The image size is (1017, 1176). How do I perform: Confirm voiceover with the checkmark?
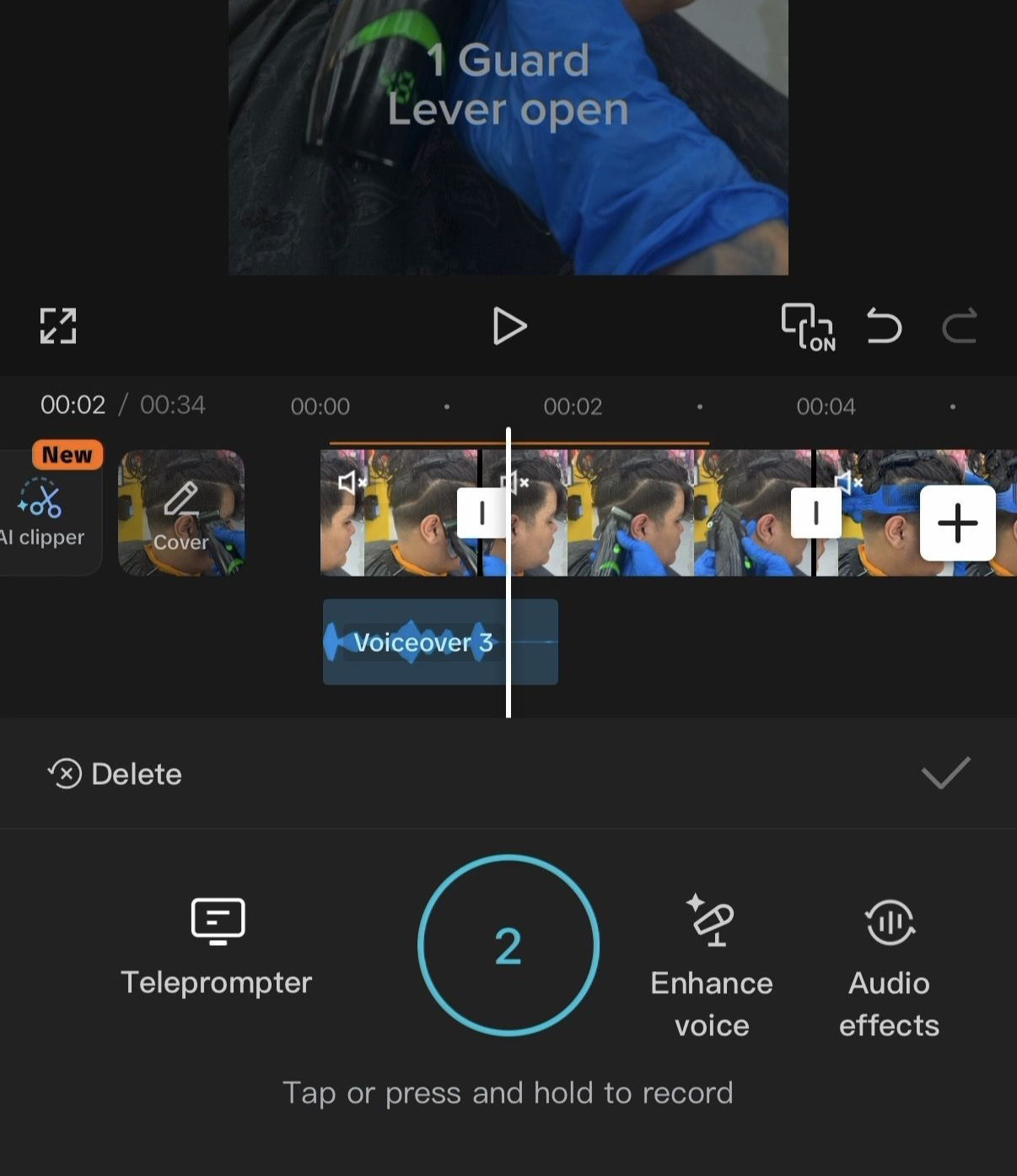tap(945, 773)
